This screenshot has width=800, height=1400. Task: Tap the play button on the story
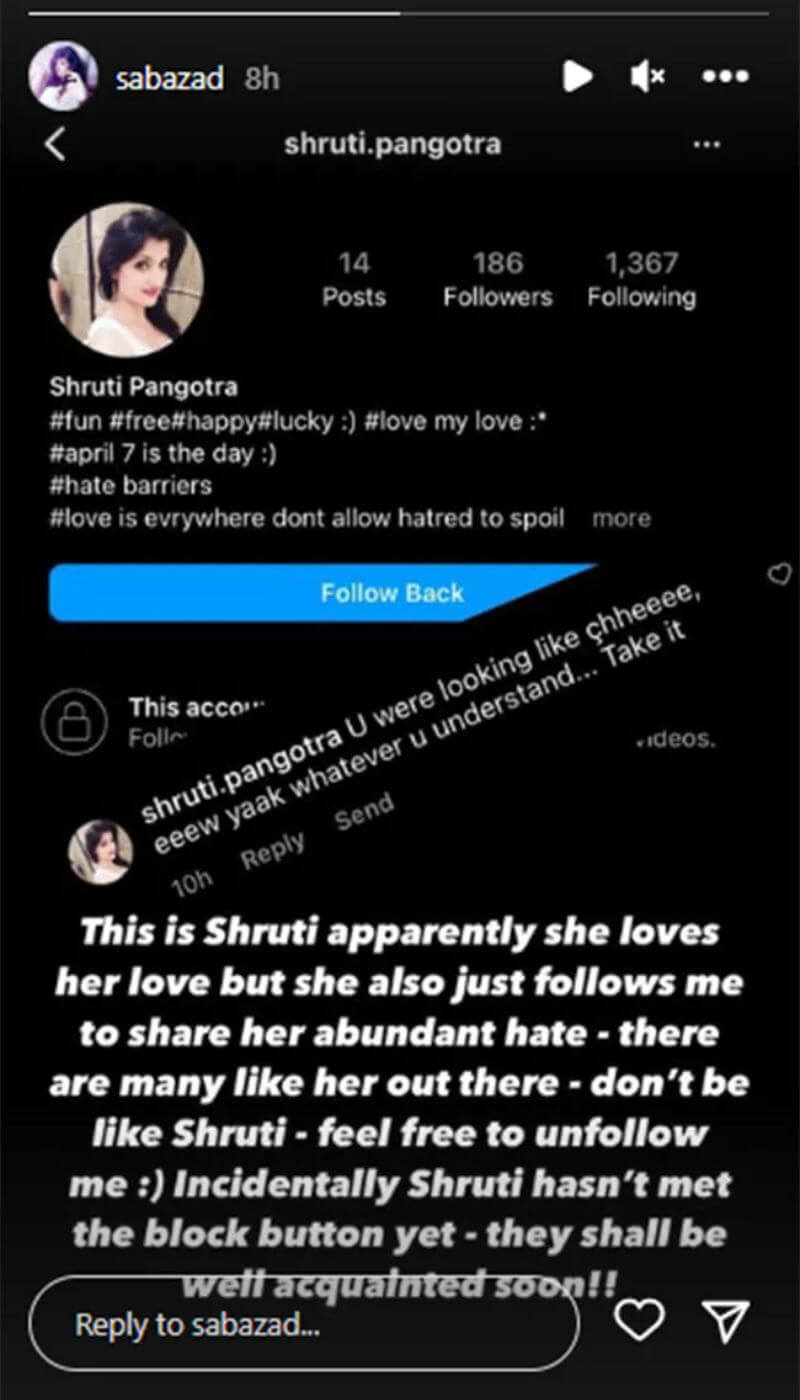tap(577, 76)
